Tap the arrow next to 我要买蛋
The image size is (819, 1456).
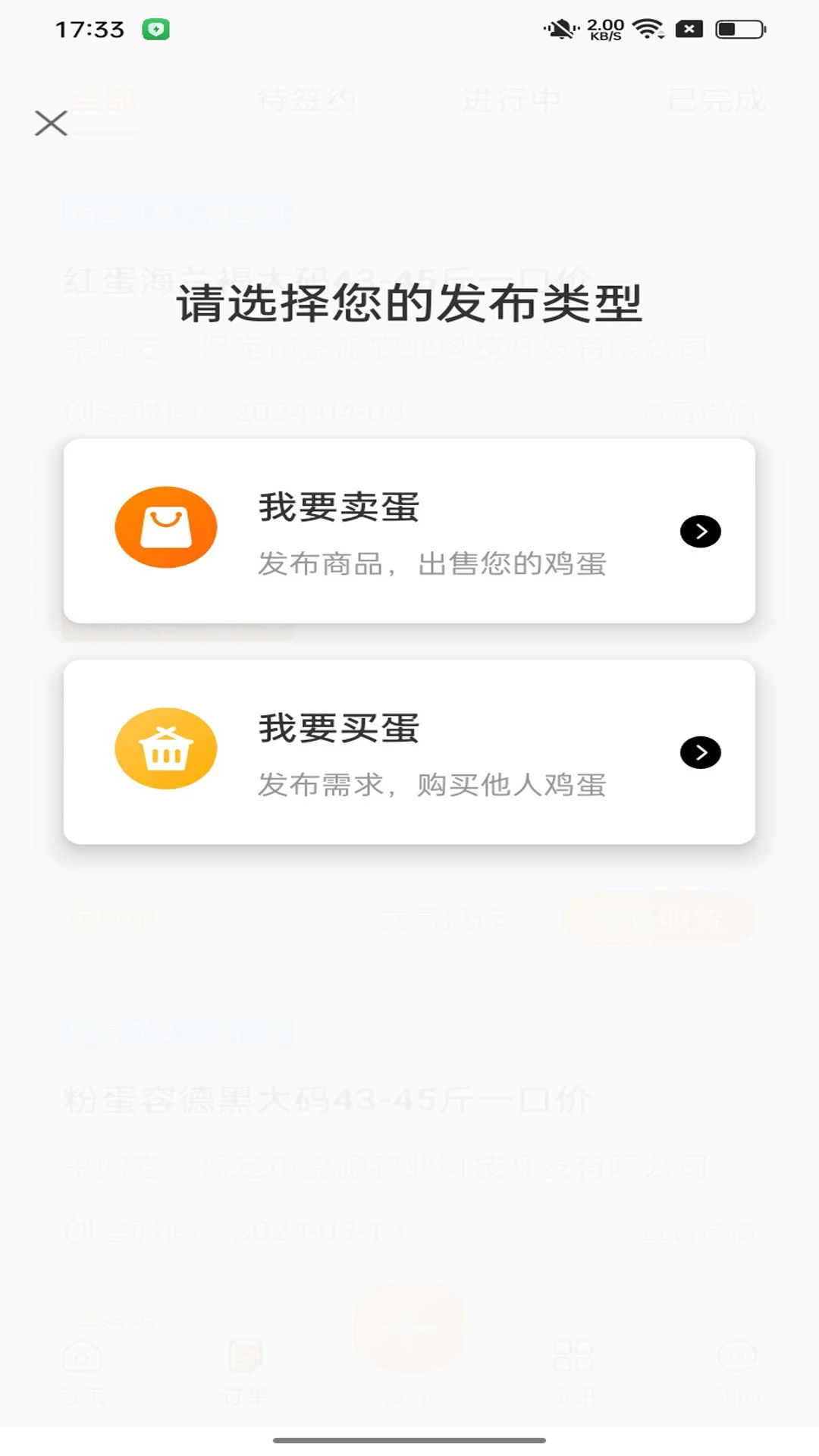700,752
